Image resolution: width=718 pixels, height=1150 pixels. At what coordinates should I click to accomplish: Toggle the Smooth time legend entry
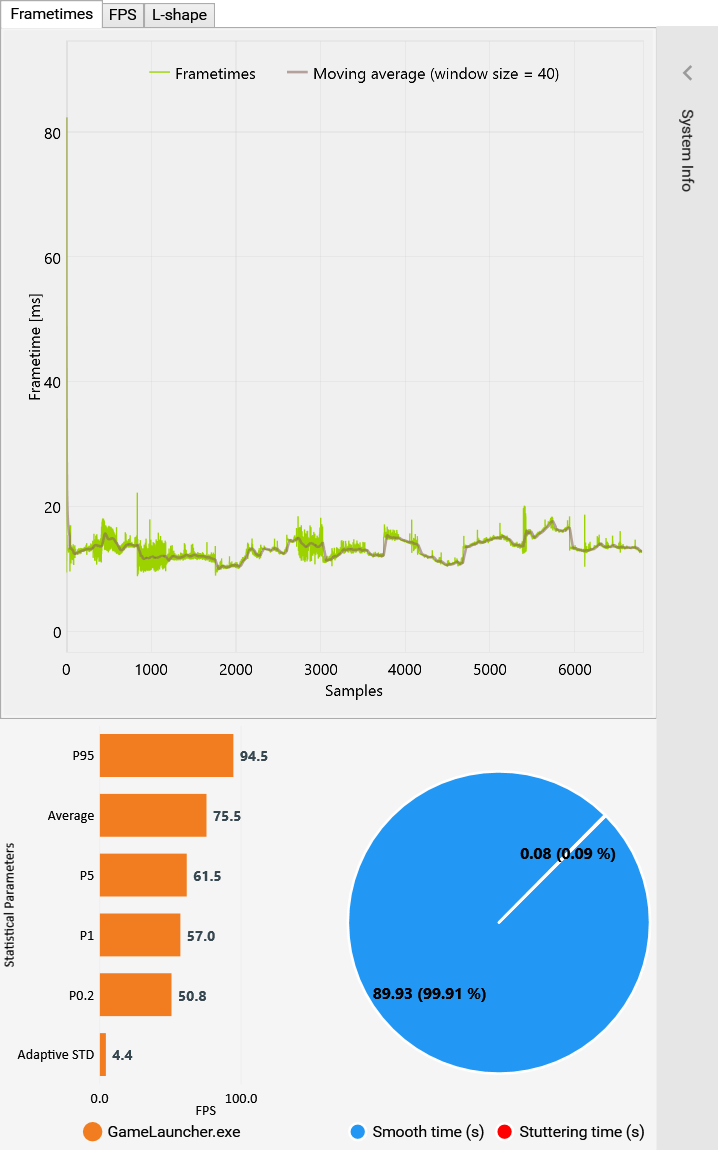tap(417, 1132)
